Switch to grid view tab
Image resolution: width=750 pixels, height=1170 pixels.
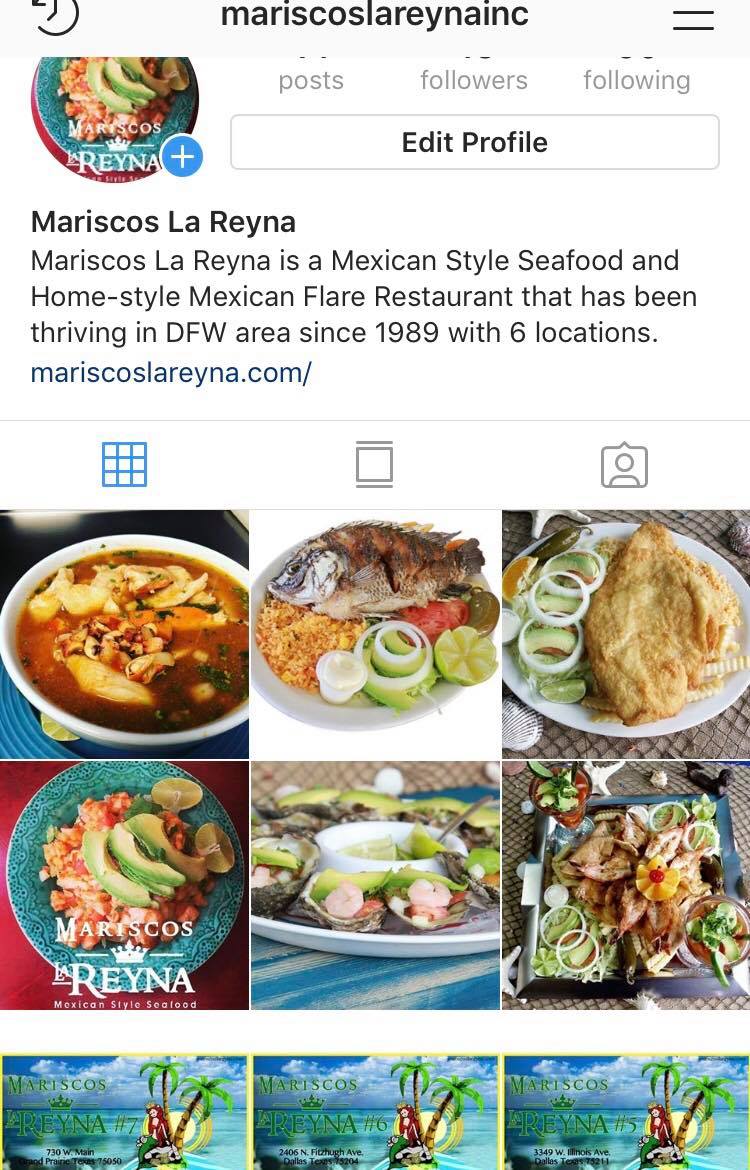(x=125, y=465)
